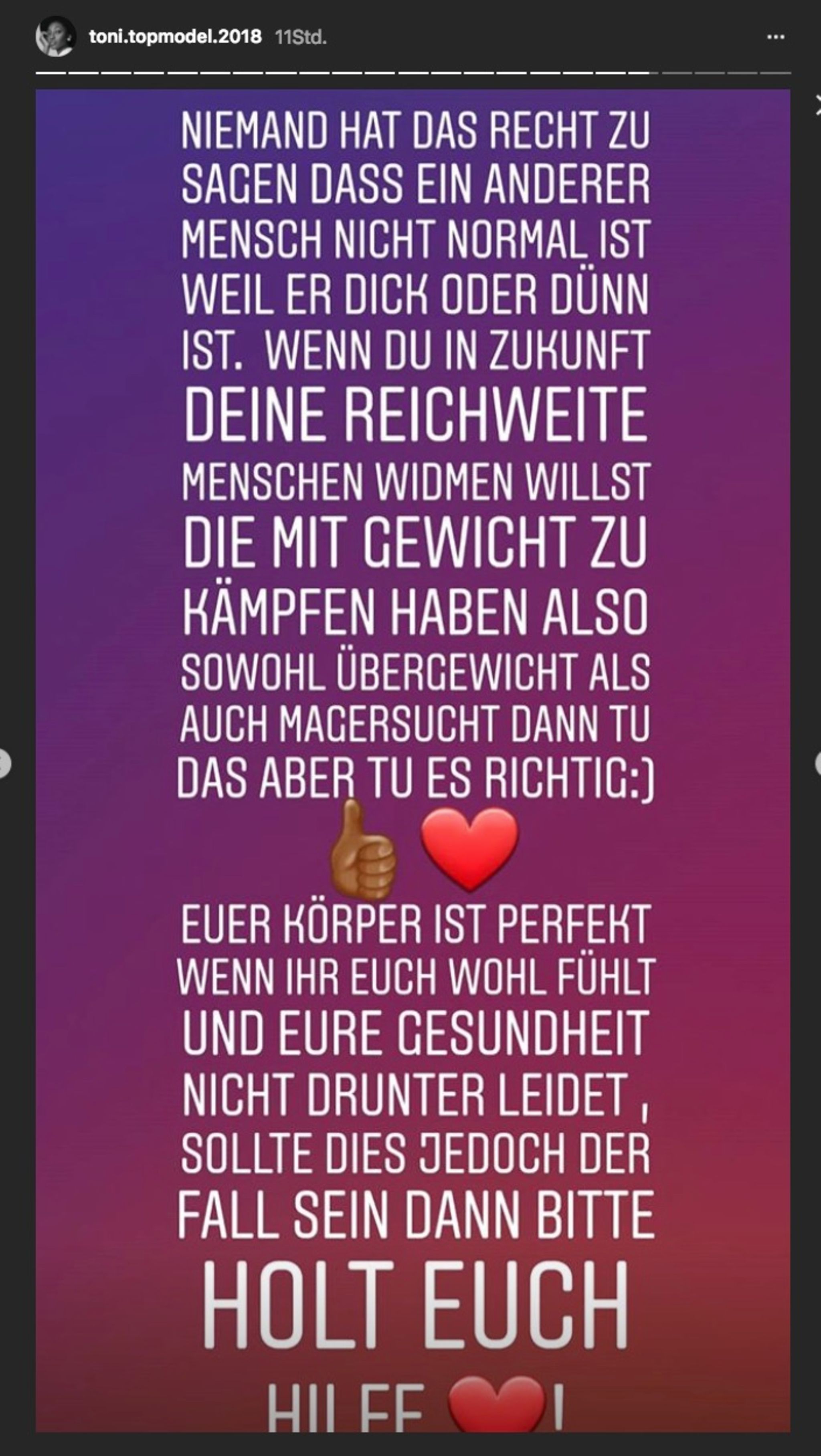Tap the story author's profile picture
Screen dimensions: 821x1456
(x=55, y=37)
